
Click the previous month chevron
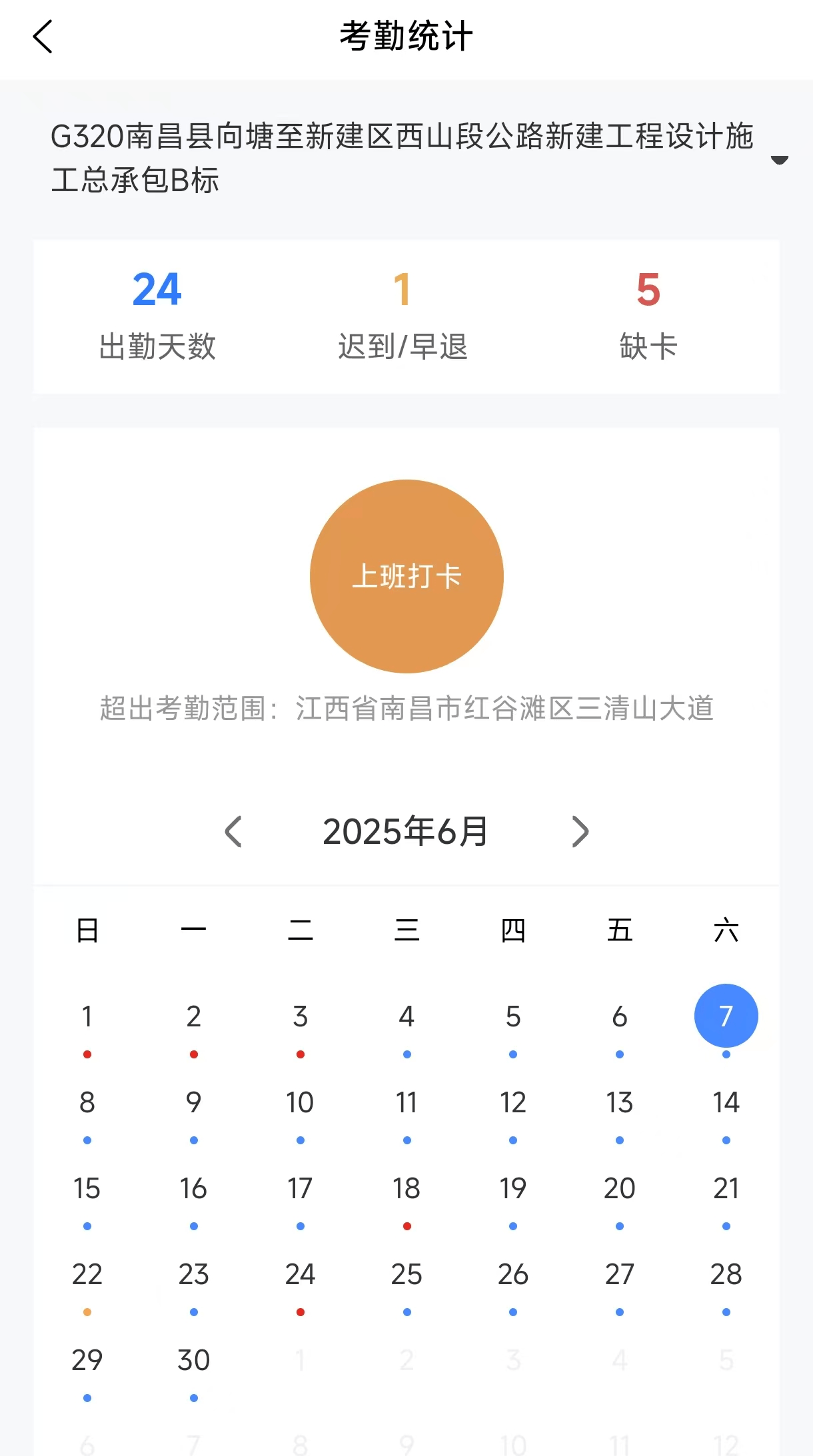click(x=233, y=831)
